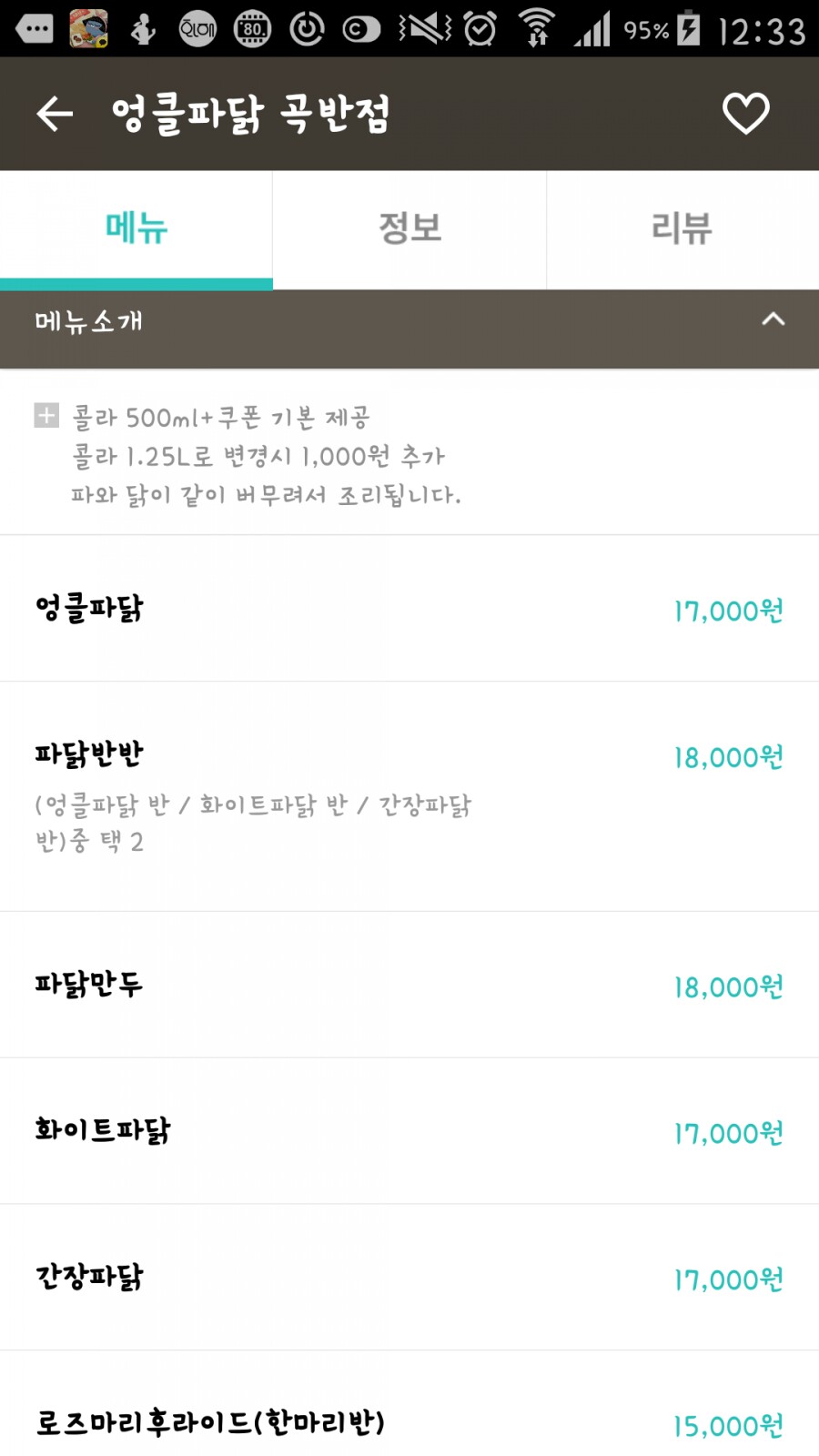The height and width of the screenshot is (1456, 819).
Task: Favorite this restaurant with the heart icon
Action: [745, 114]
